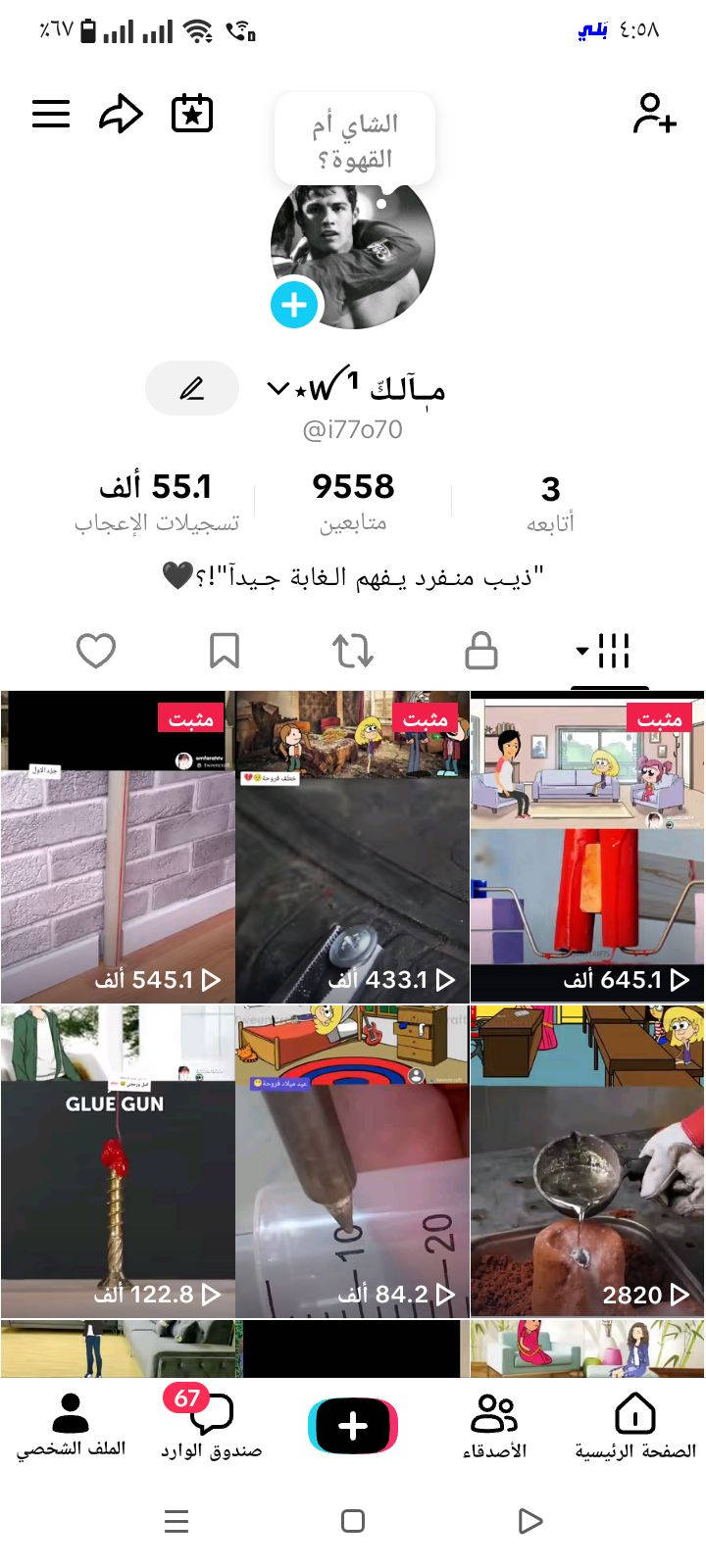This screenshot has width=706, height=1568.
Task: Tap the blue plus on profile photo
Action: [294, 305]
